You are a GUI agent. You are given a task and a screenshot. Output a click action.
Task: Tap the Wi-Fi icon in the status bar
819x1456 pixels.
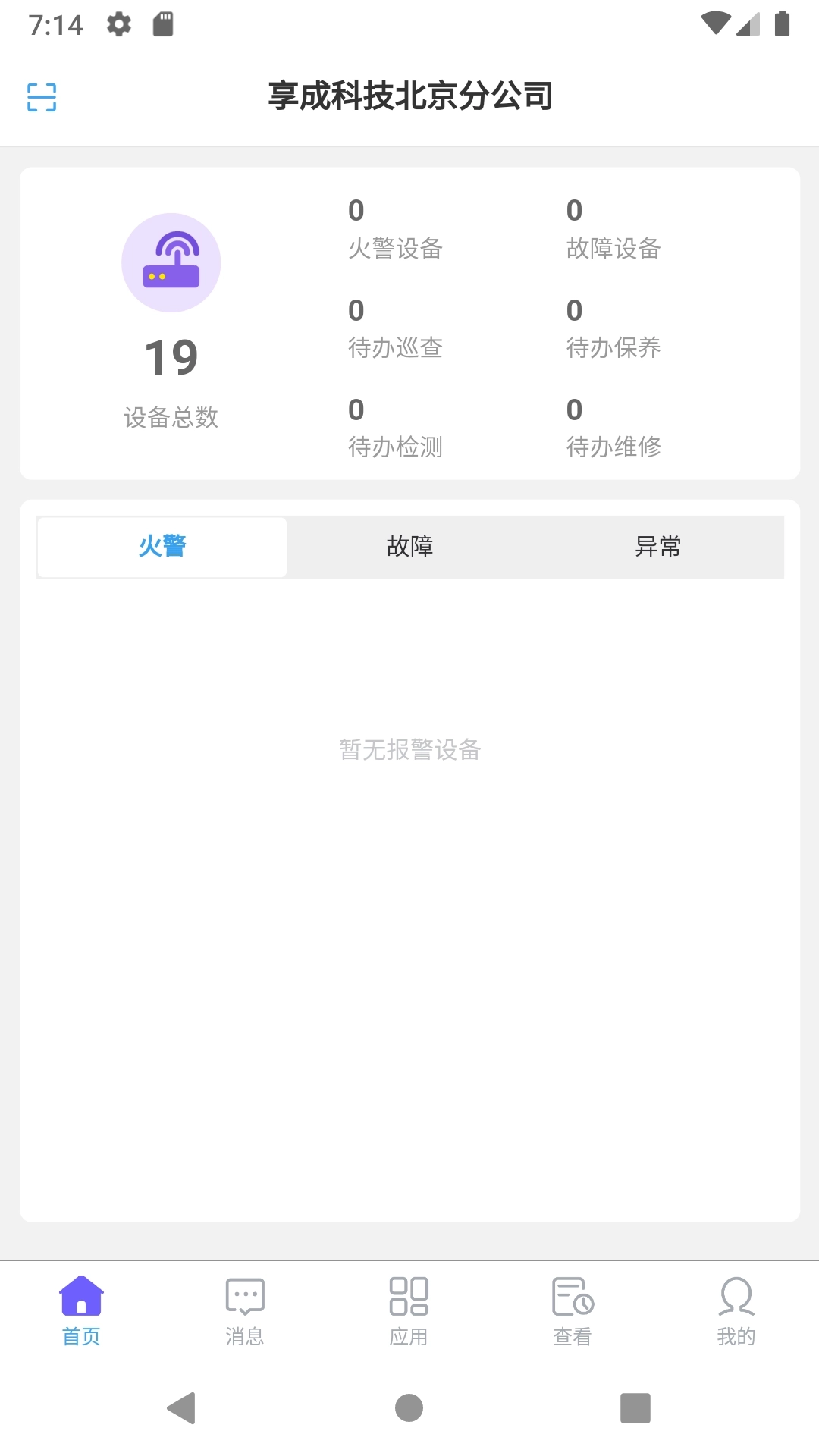point(717,24)
